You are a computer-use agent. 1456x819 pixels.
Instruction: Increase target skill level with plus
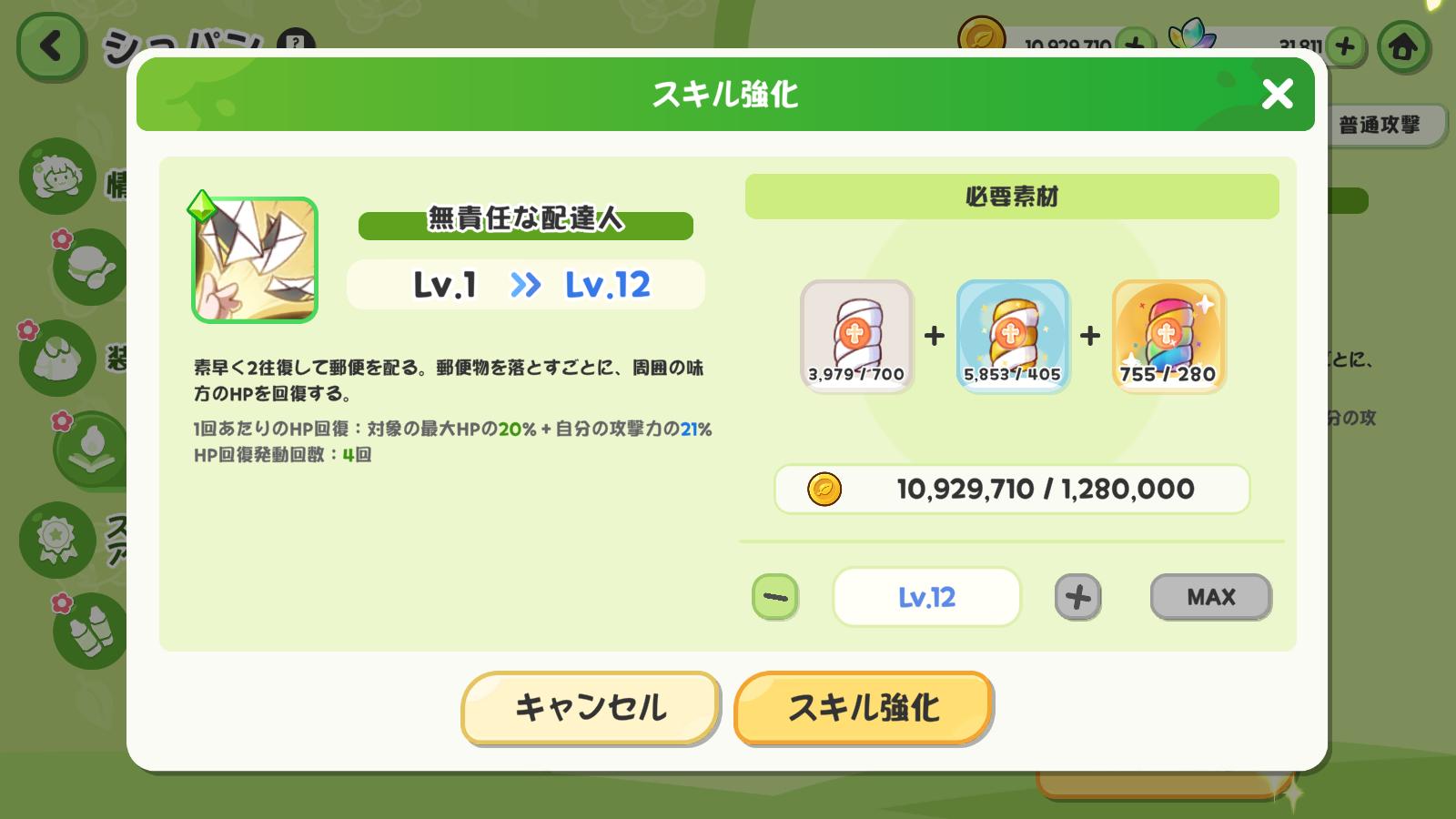[1077, 597]
